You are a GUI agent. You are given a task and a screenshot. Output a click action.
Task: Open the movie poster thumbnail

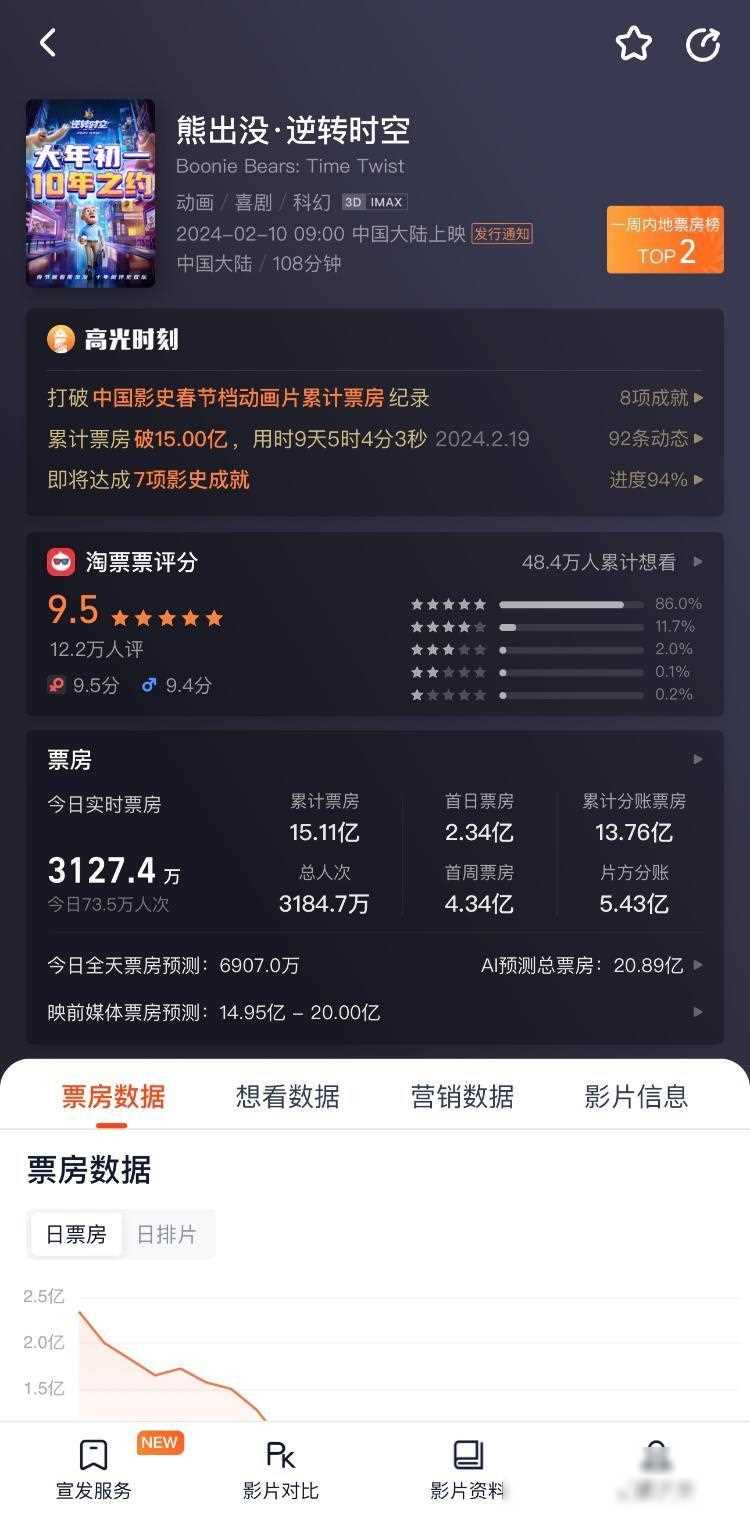pos(91,193)
